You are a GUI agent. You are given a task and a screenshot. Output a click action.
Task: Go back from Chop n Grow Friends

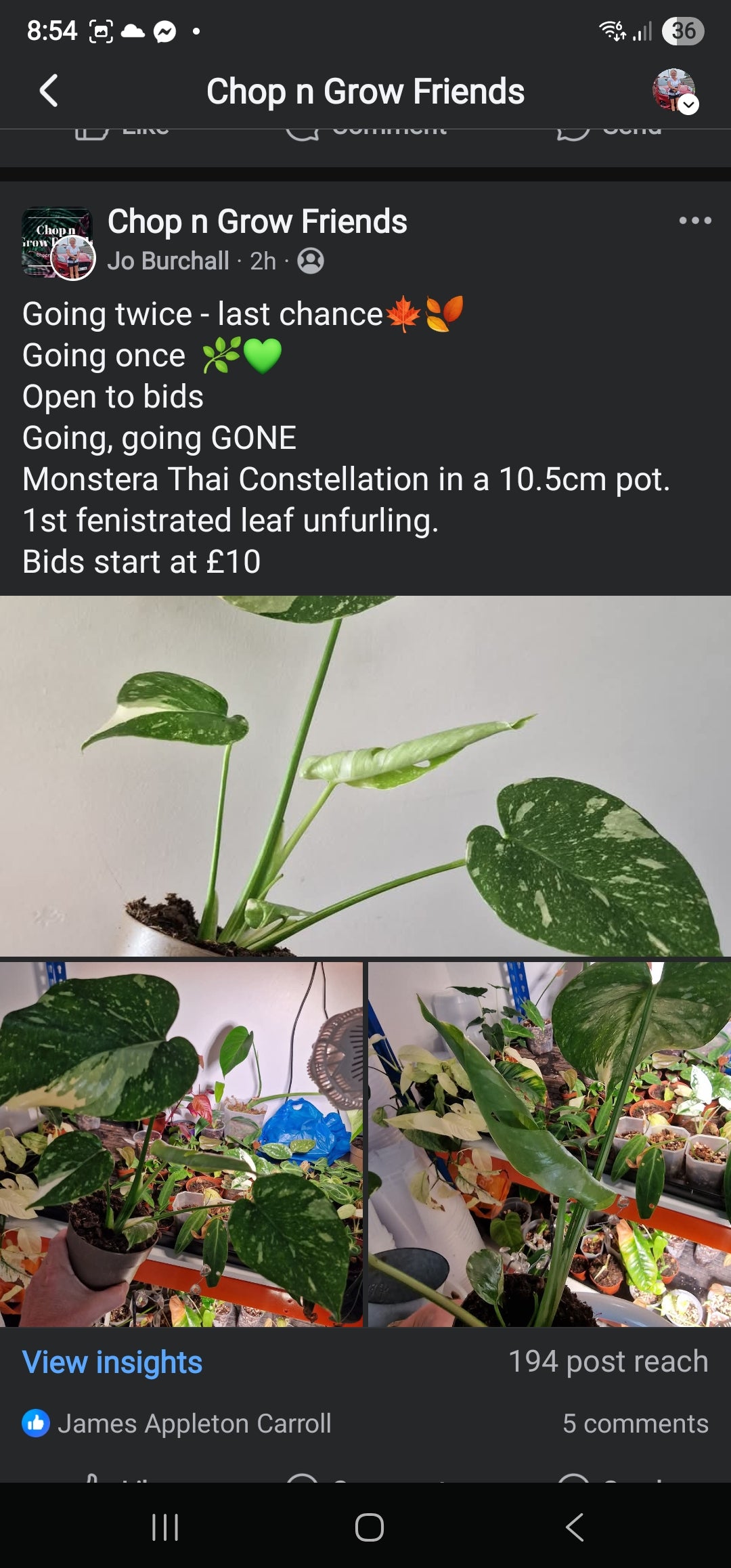pyautogui.click(x=49, y=91)
